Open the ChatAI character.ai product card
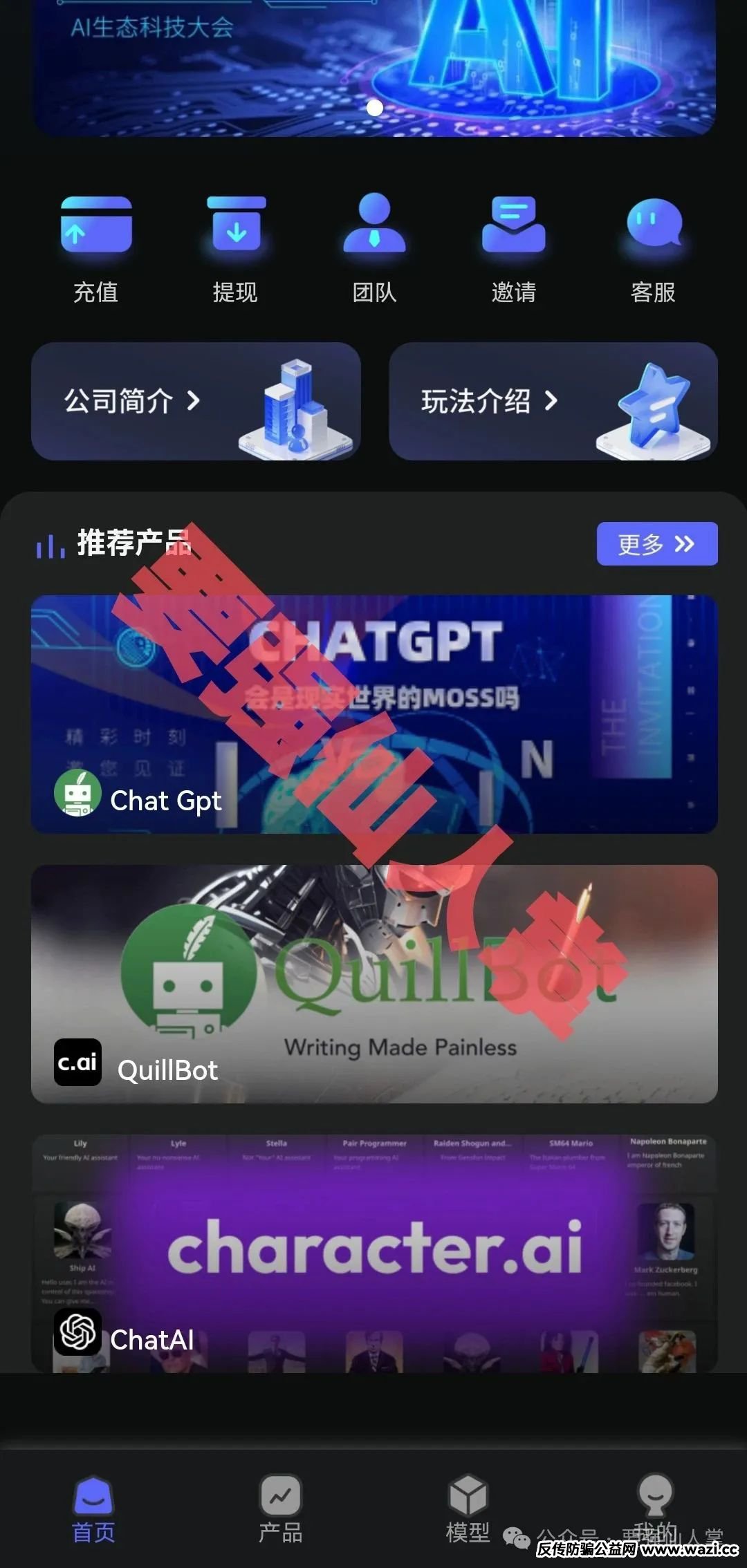 [374, 1253]
